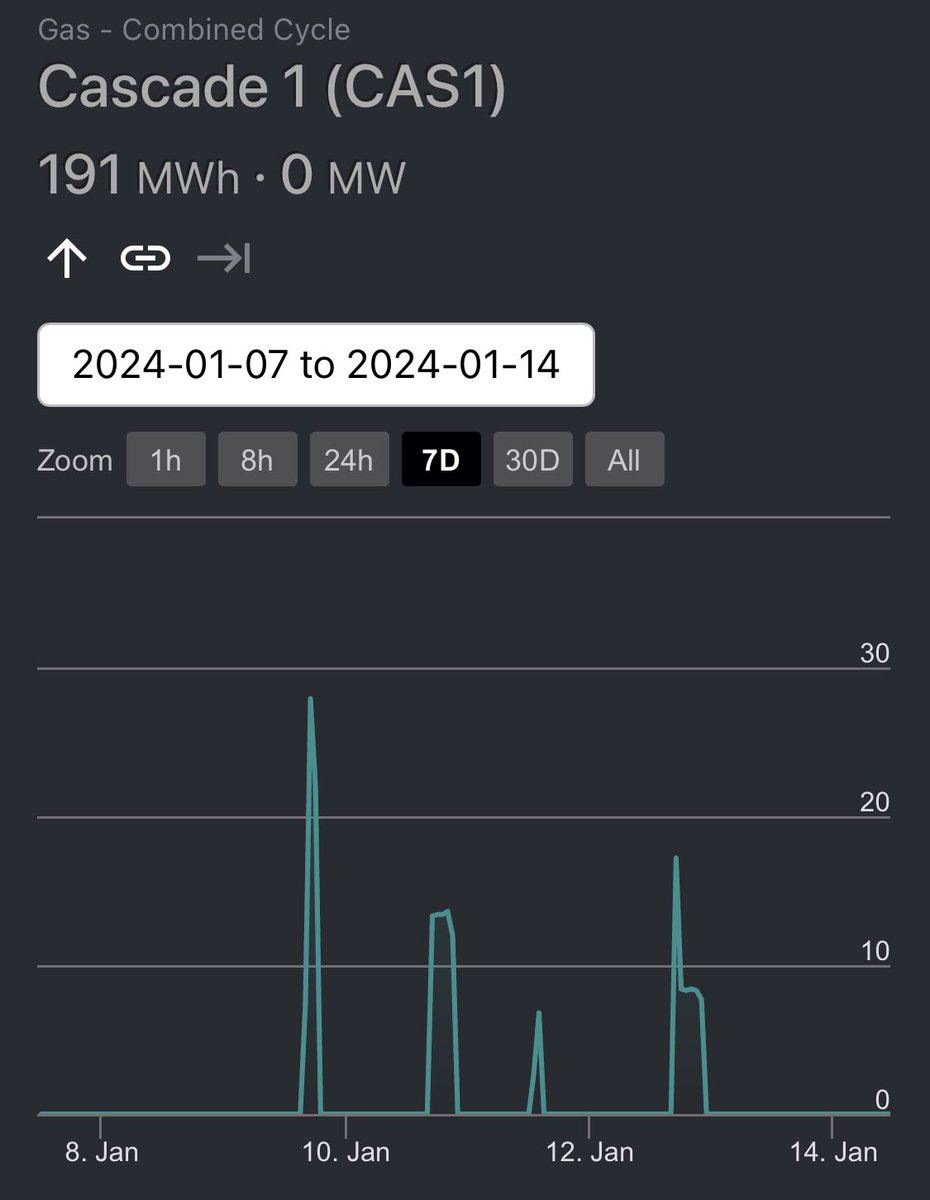Show the 30D zoom range
The width and height of the screenshot is (930, 1200).
pos(533,460)
